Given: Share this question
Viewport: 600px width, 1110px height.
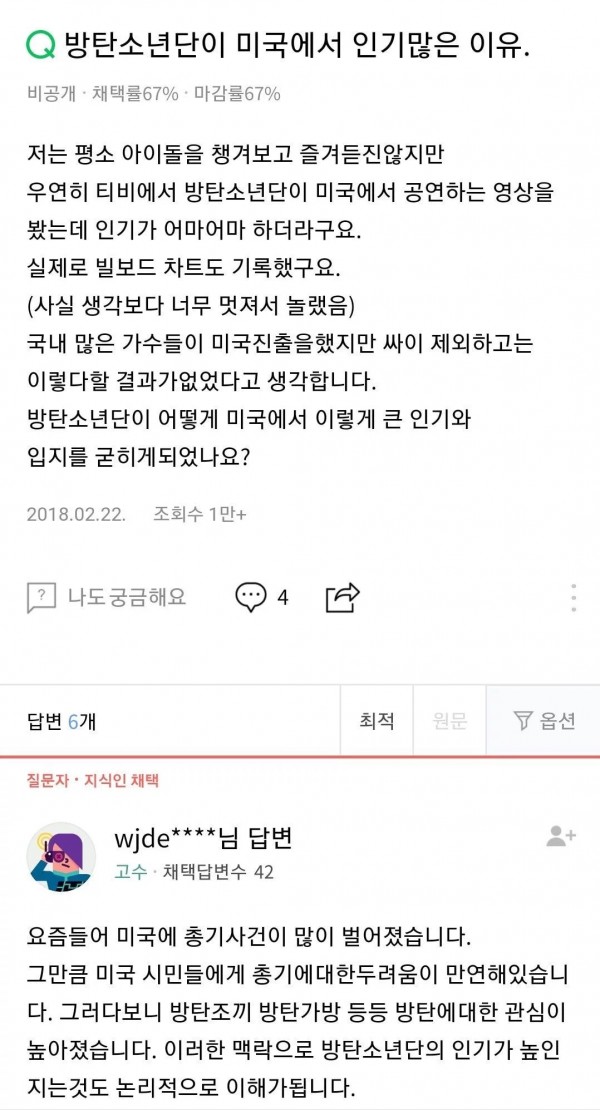Looking at the screenshot, I should 342,597.
